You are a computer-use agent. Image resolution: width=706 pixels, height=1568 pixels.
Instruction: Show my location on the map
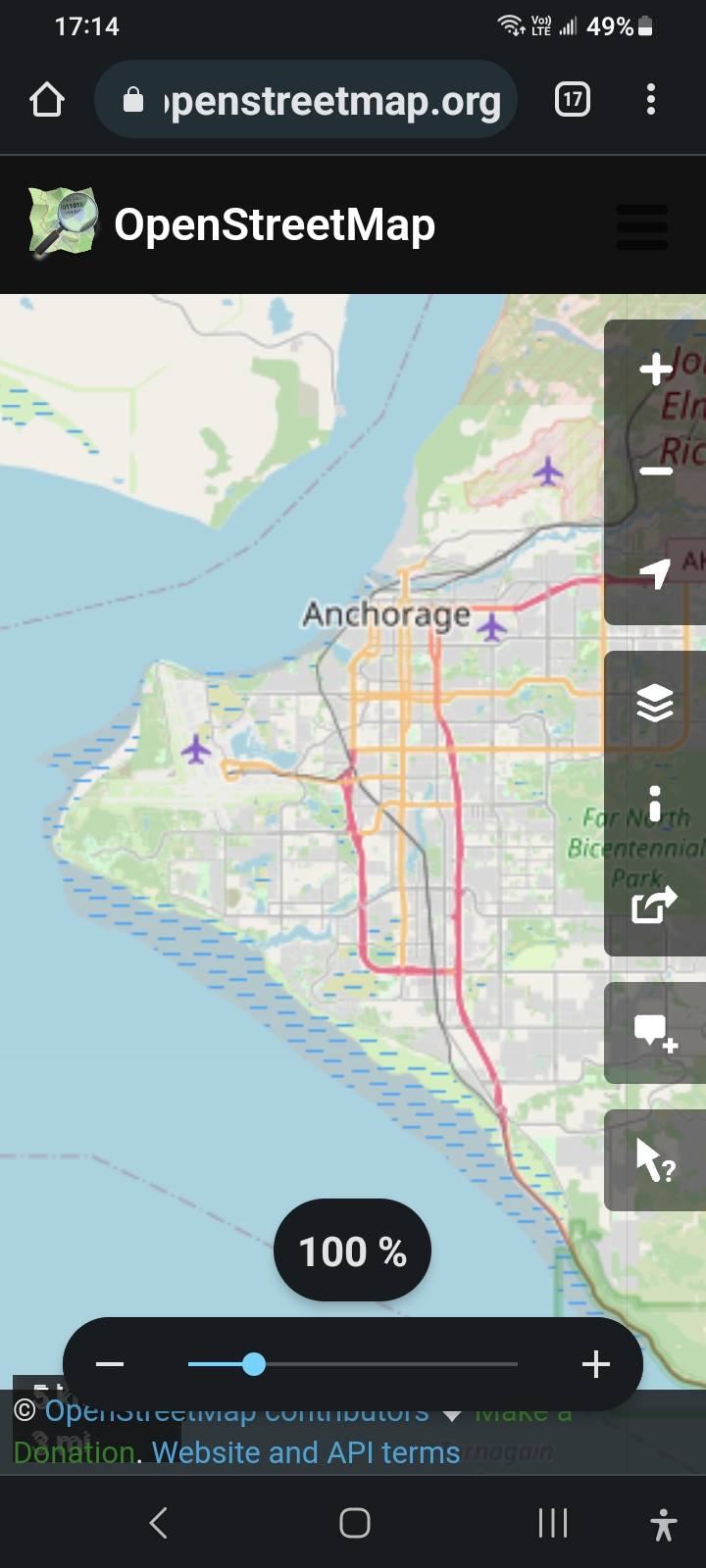[655, 573]
